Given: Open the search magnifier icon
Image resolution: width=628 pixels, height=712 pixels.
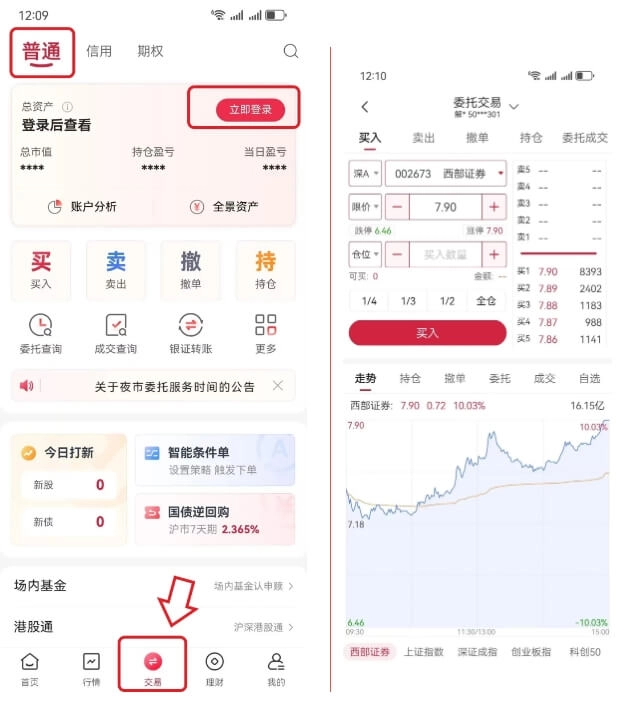Looking at the screenshot, I should click(x=291, y=51).
